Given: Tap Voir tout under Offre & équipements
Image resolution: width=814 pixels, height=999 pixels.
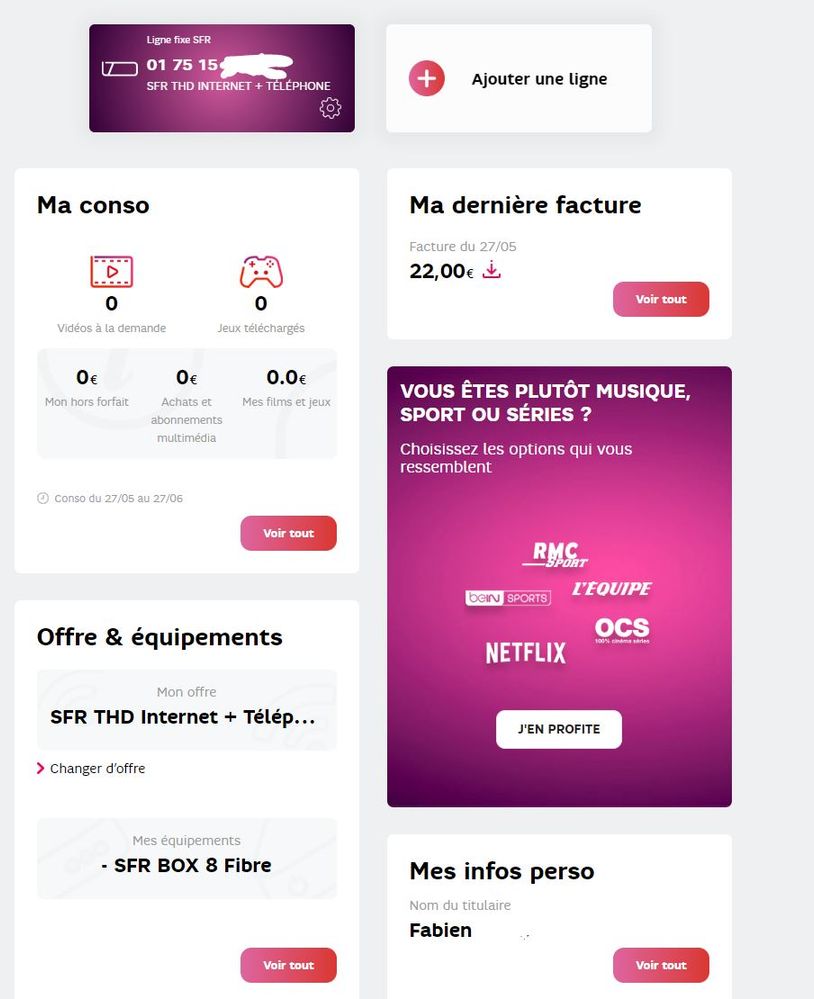Looking at the screenshot, I should (x=288, y=965).
